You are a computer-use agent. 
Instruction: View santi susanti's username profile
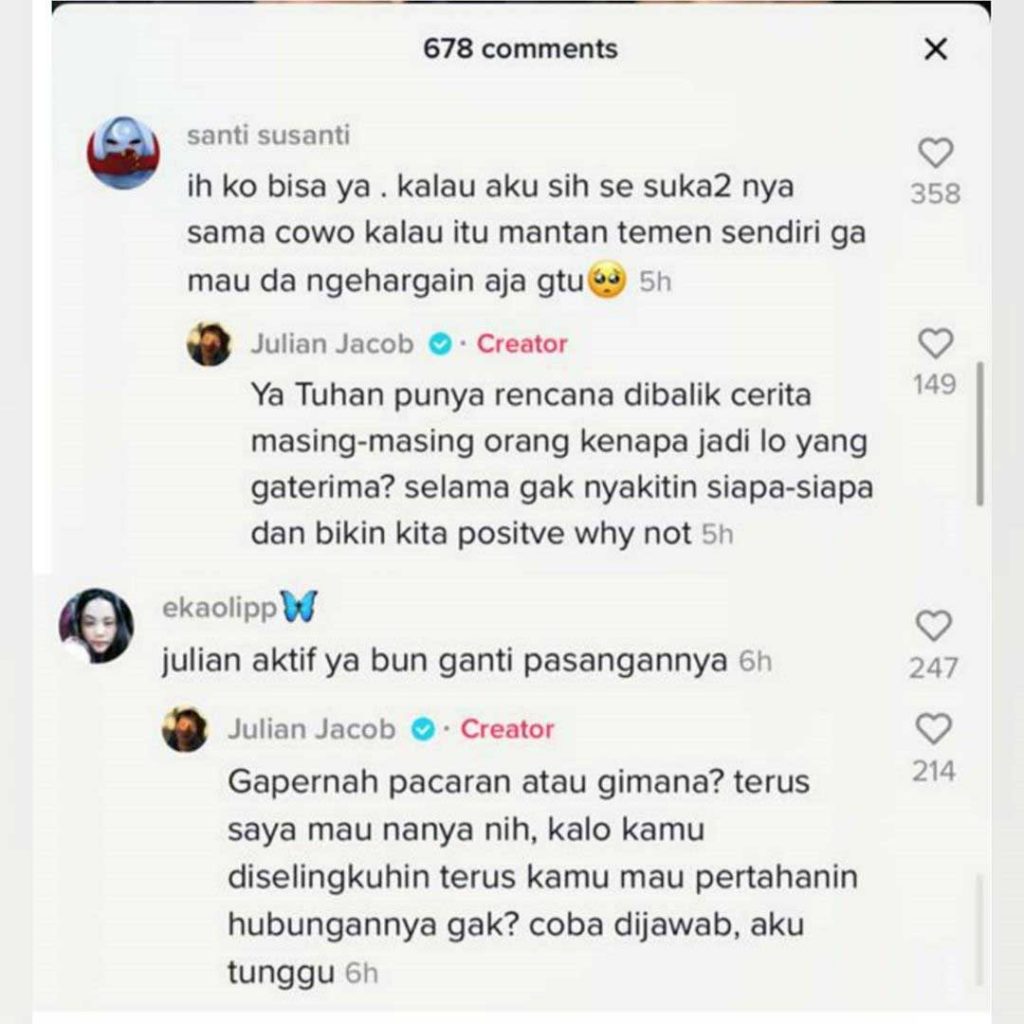click(268, 135)
